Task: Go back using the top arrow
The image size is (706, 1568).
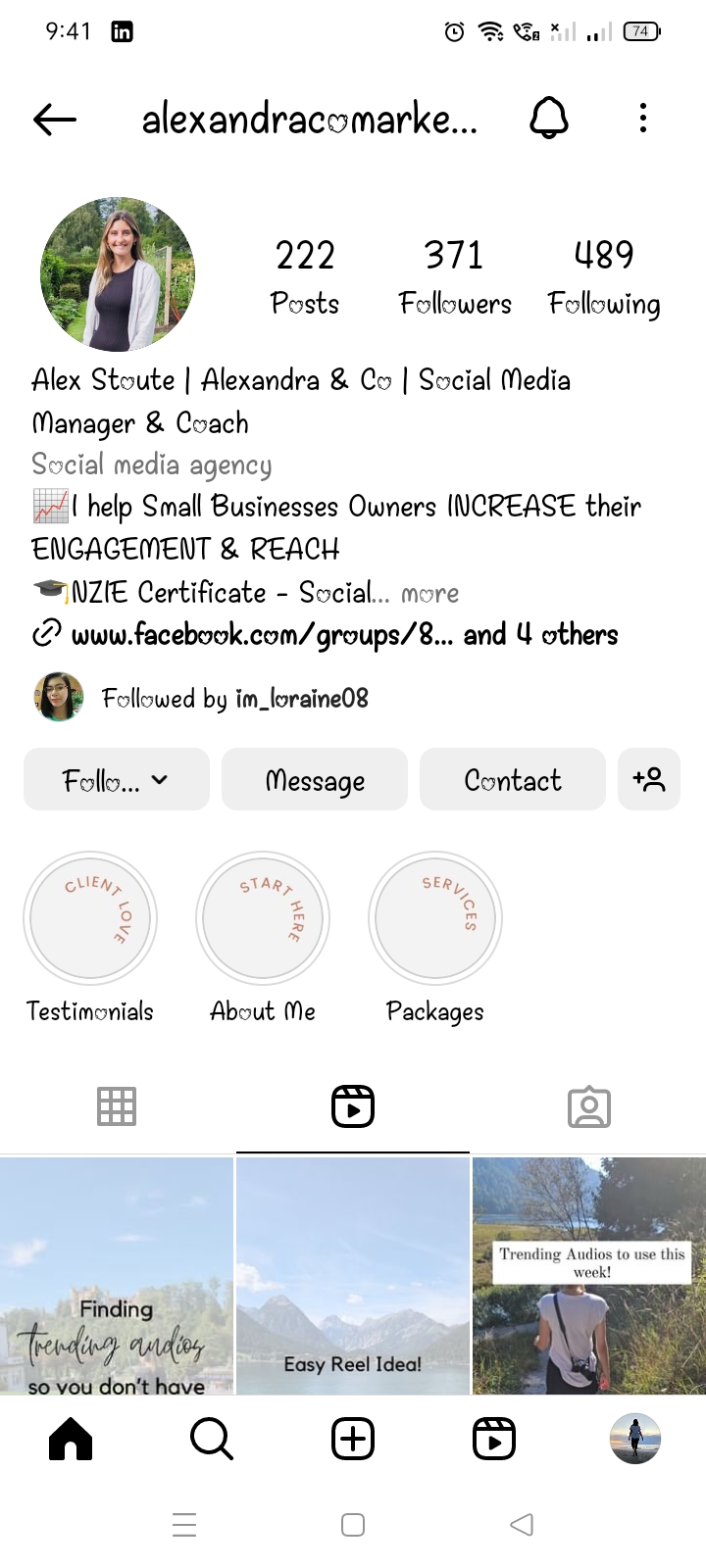Action: tap(55, 120)
